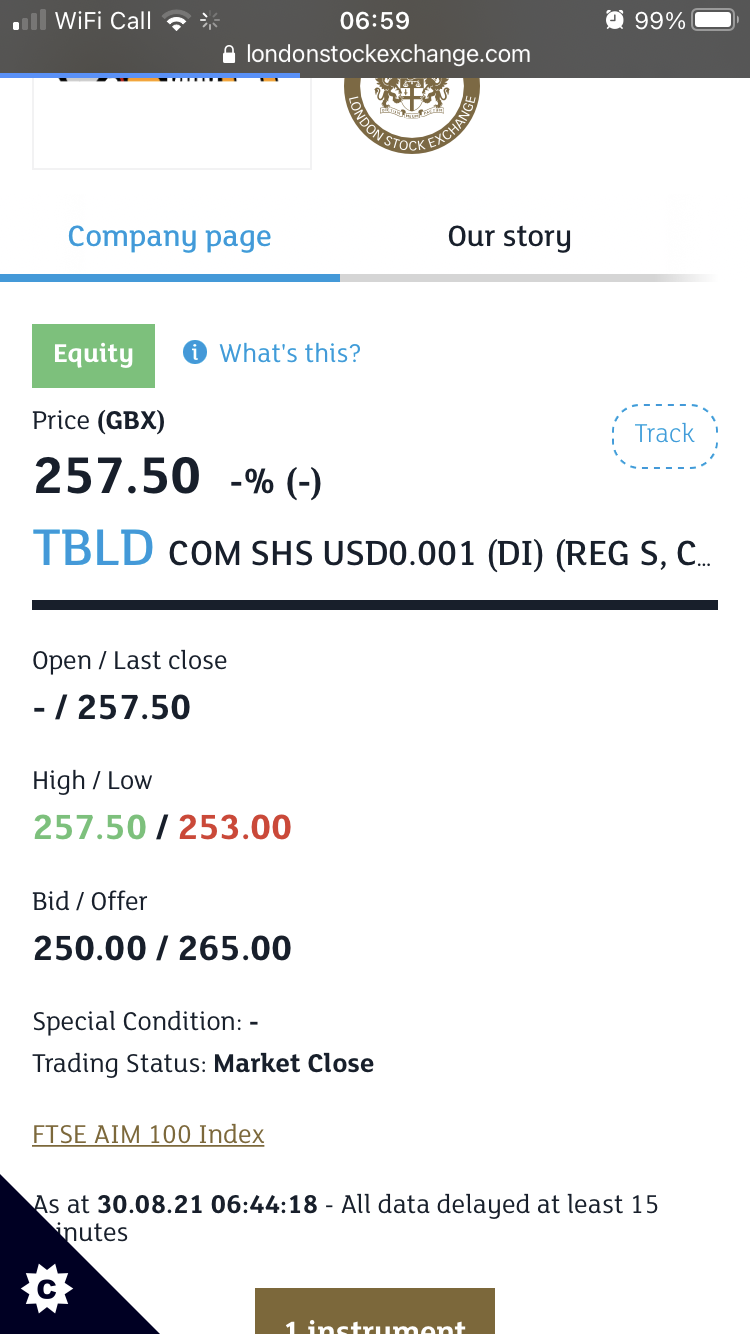Tap the Track button
This screenshot has width=750, height=1334.
pos(665,434)
